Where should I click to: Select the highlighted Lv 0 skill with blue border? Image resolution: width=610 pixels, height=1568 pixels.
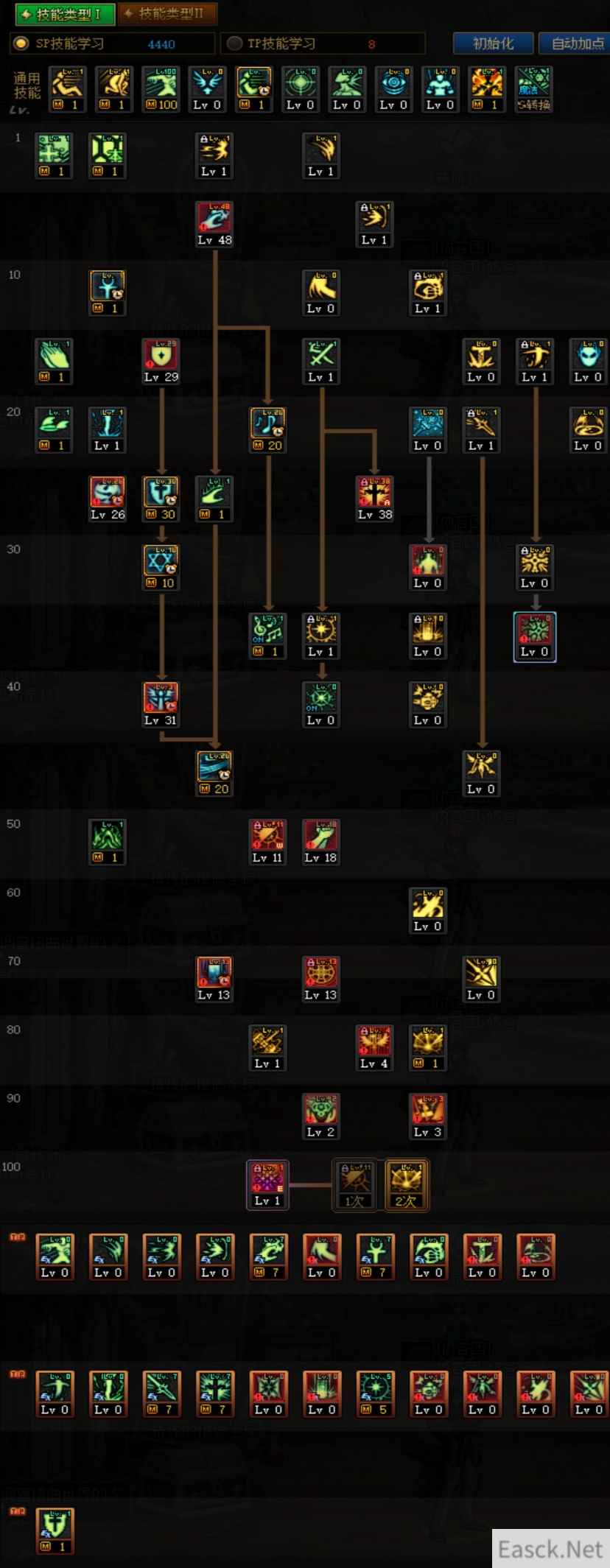[535, 636]
